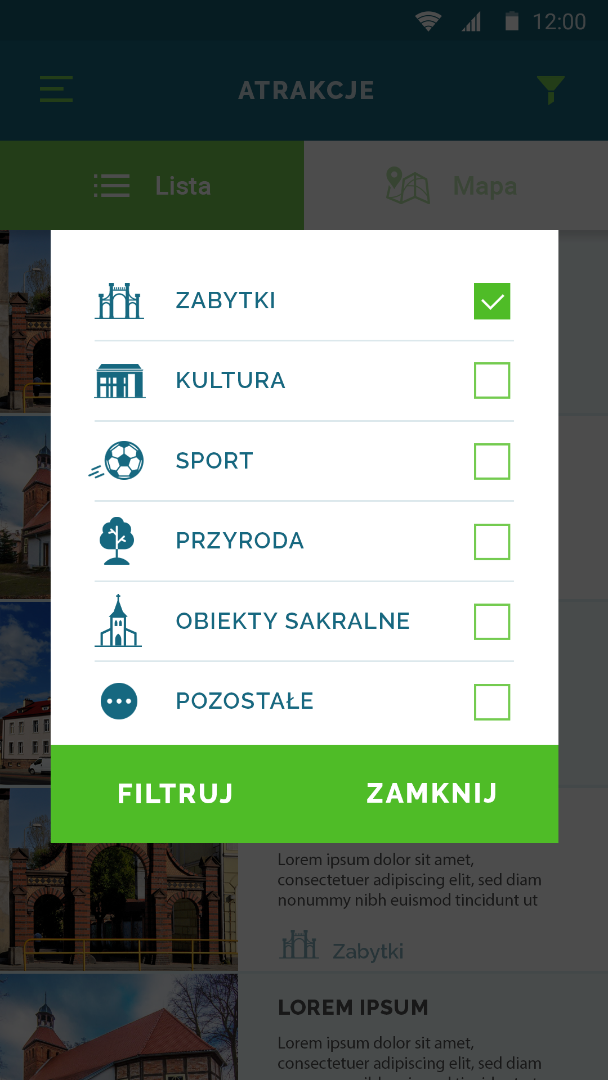This screenshot has width=608, height=1080.
Task: Switch to the Mapa tab
Action: coord(455,186)
